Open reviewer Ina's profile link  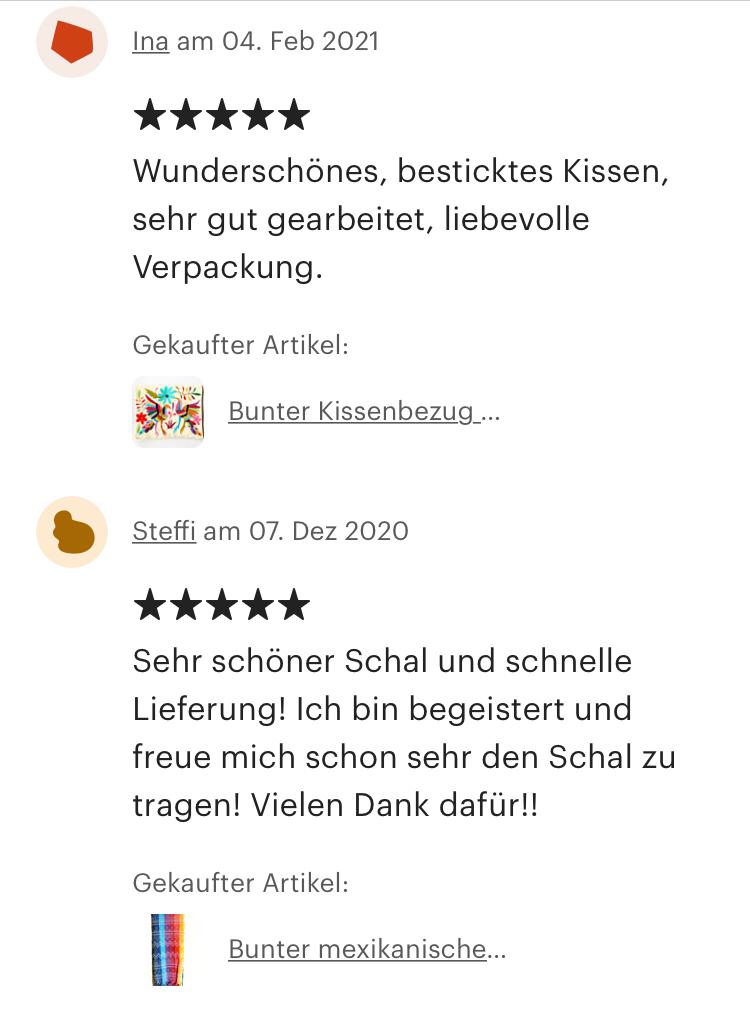coord(150,42)
